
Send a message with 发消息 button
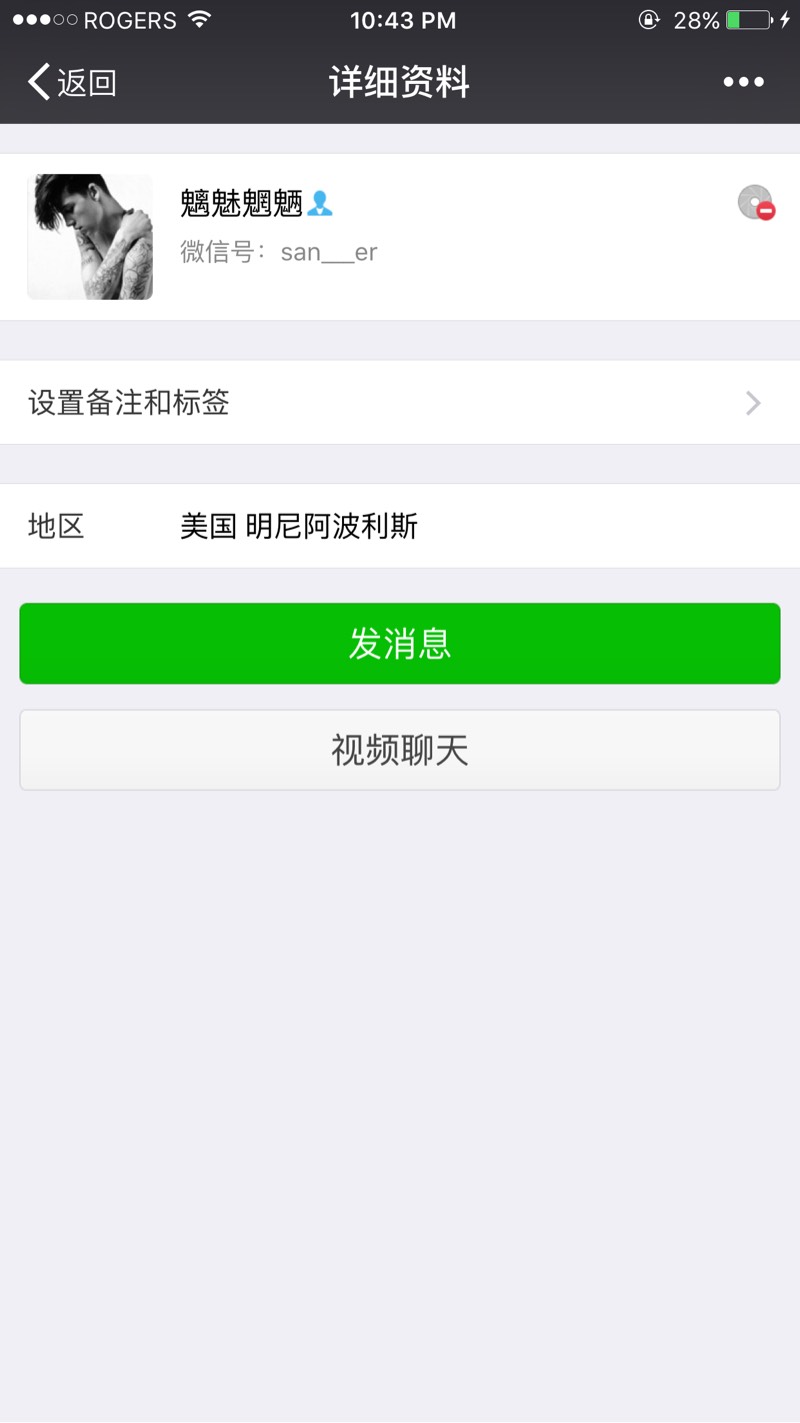pos(400,644)
